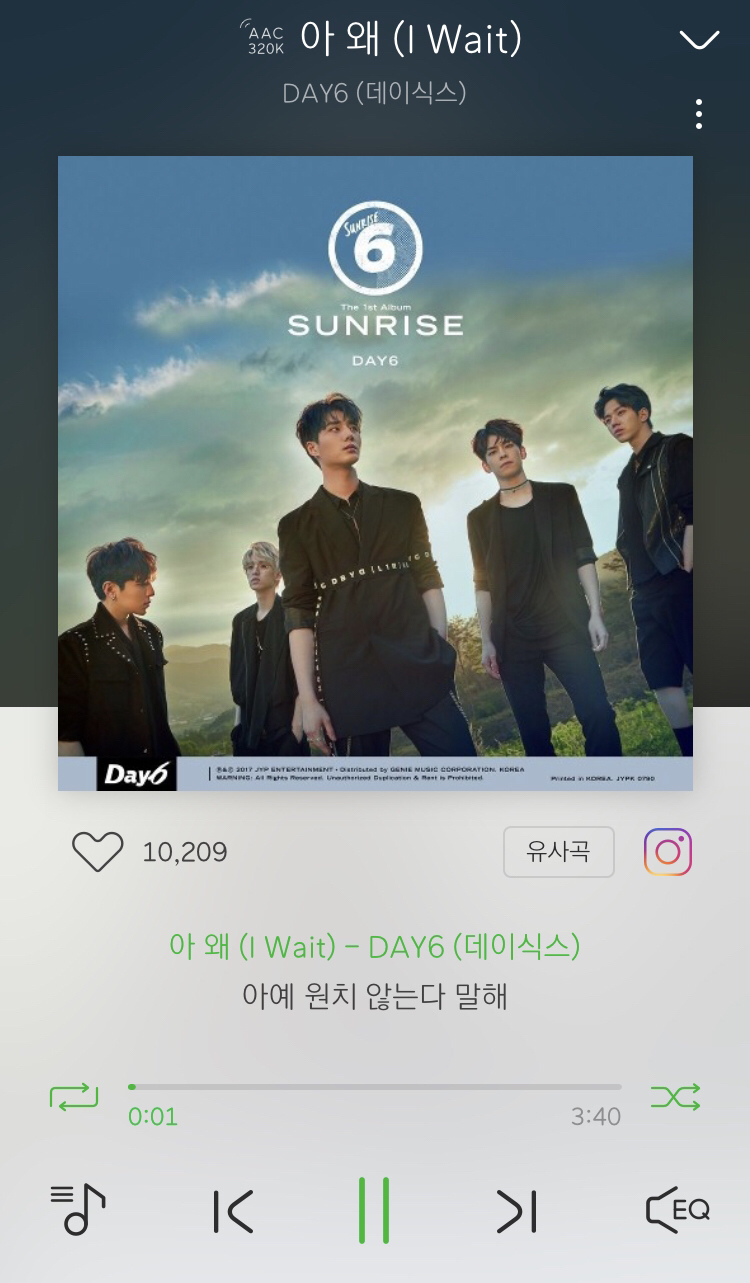The width and height of the screenshot is (750, 1283).
Task: Pause the current song
Action: pyautogui.click(x=374, y=1210)
